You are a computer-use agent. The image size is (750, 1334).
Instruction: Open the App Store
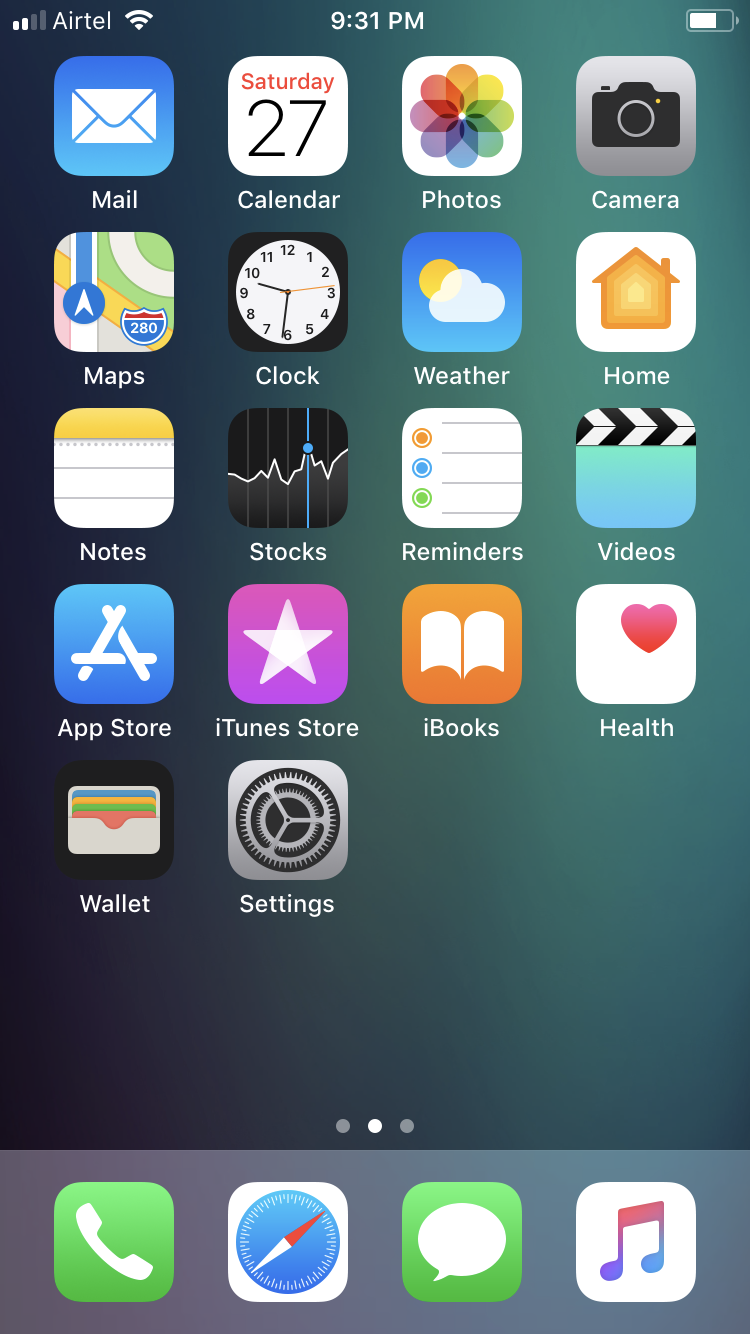pyautogui.click(x=114, y=644)
